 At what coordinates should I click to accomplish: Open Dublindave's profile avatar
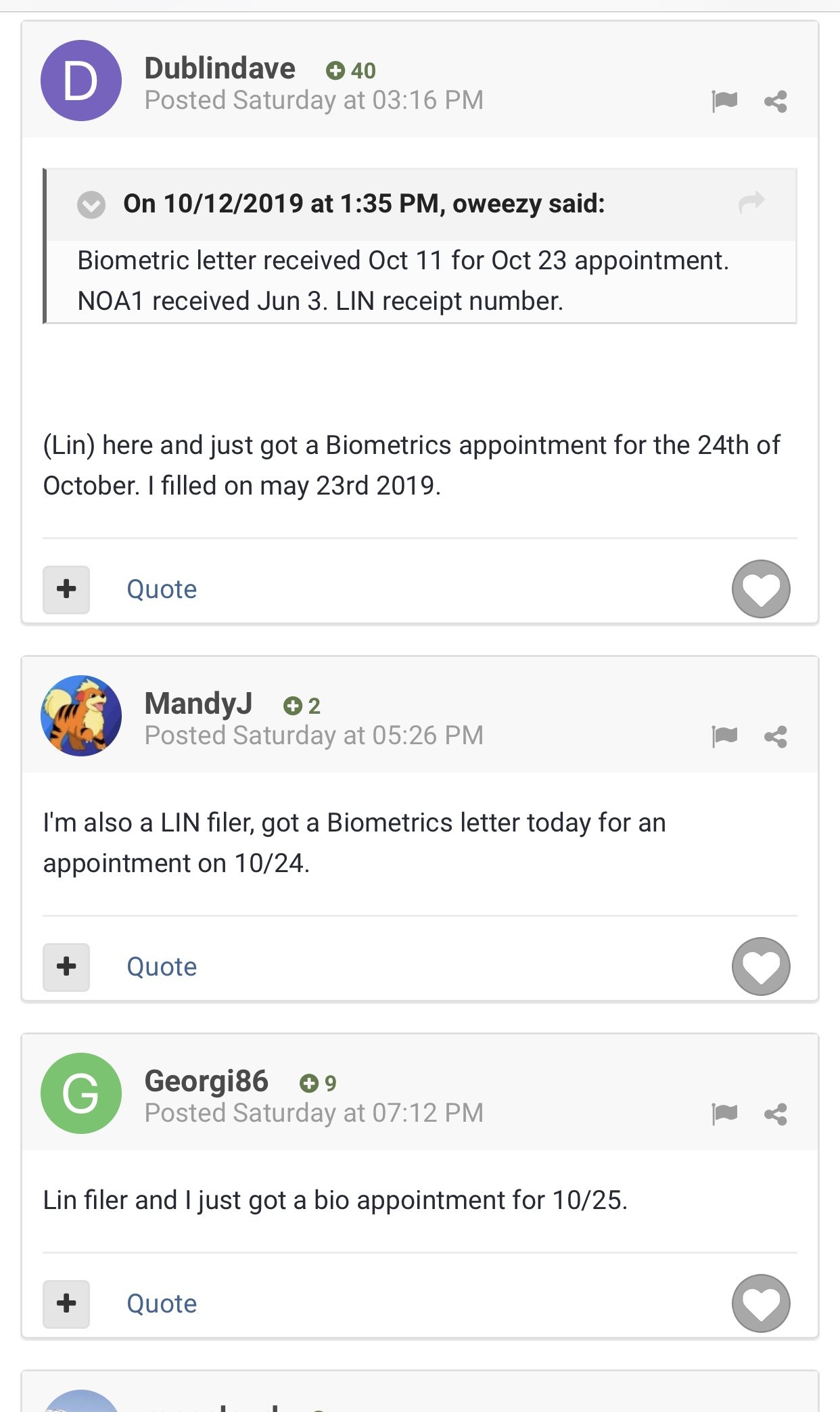[81, 81]
